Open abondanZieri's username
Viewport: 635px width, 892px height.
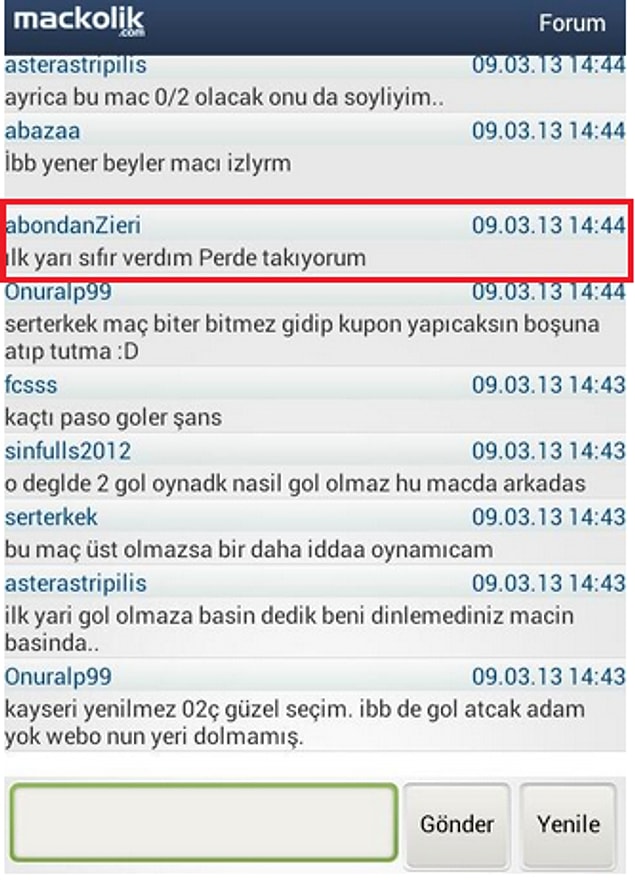click(73, 226)
